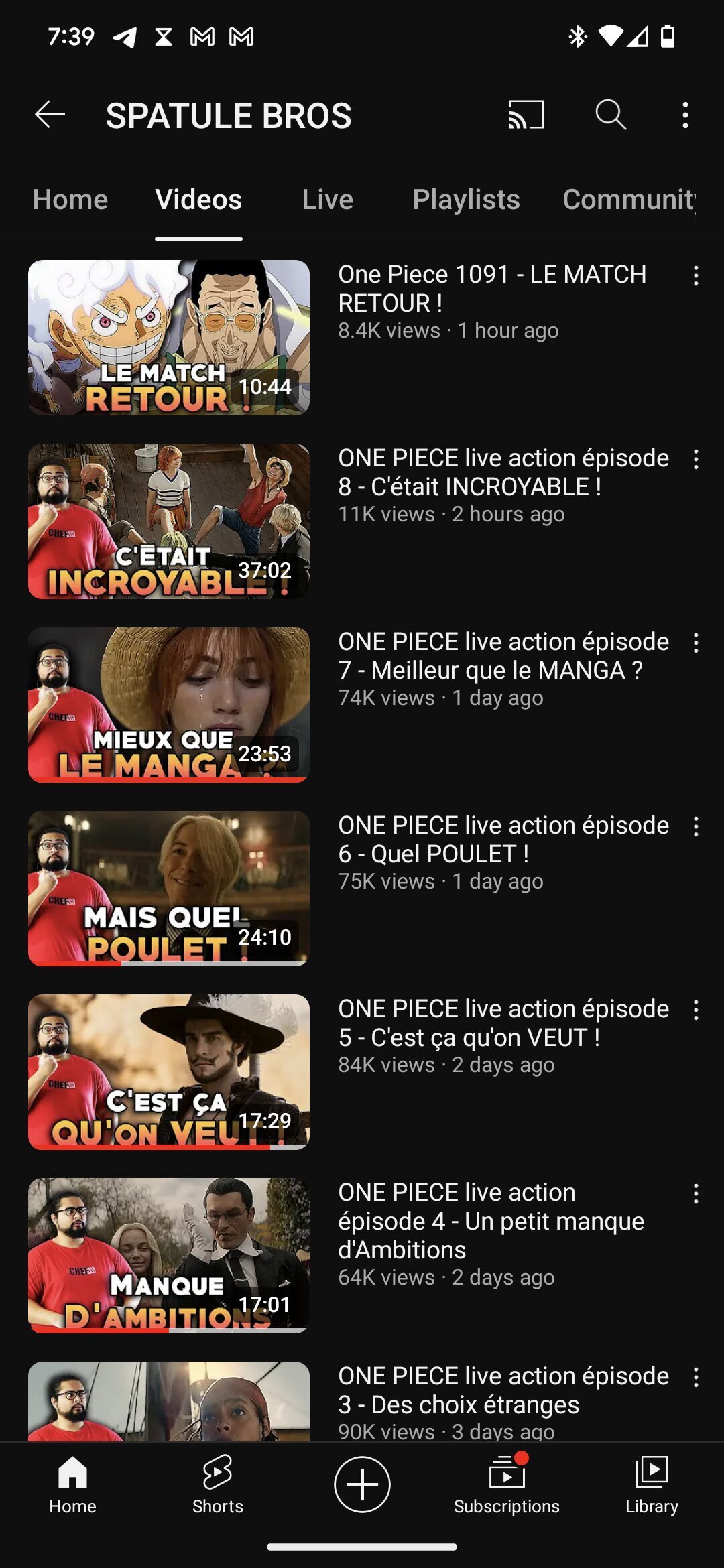This screenshot has height=1568, width=724.
Task: Open options for One Piece 1091 video
Action: tap(696, 275)
